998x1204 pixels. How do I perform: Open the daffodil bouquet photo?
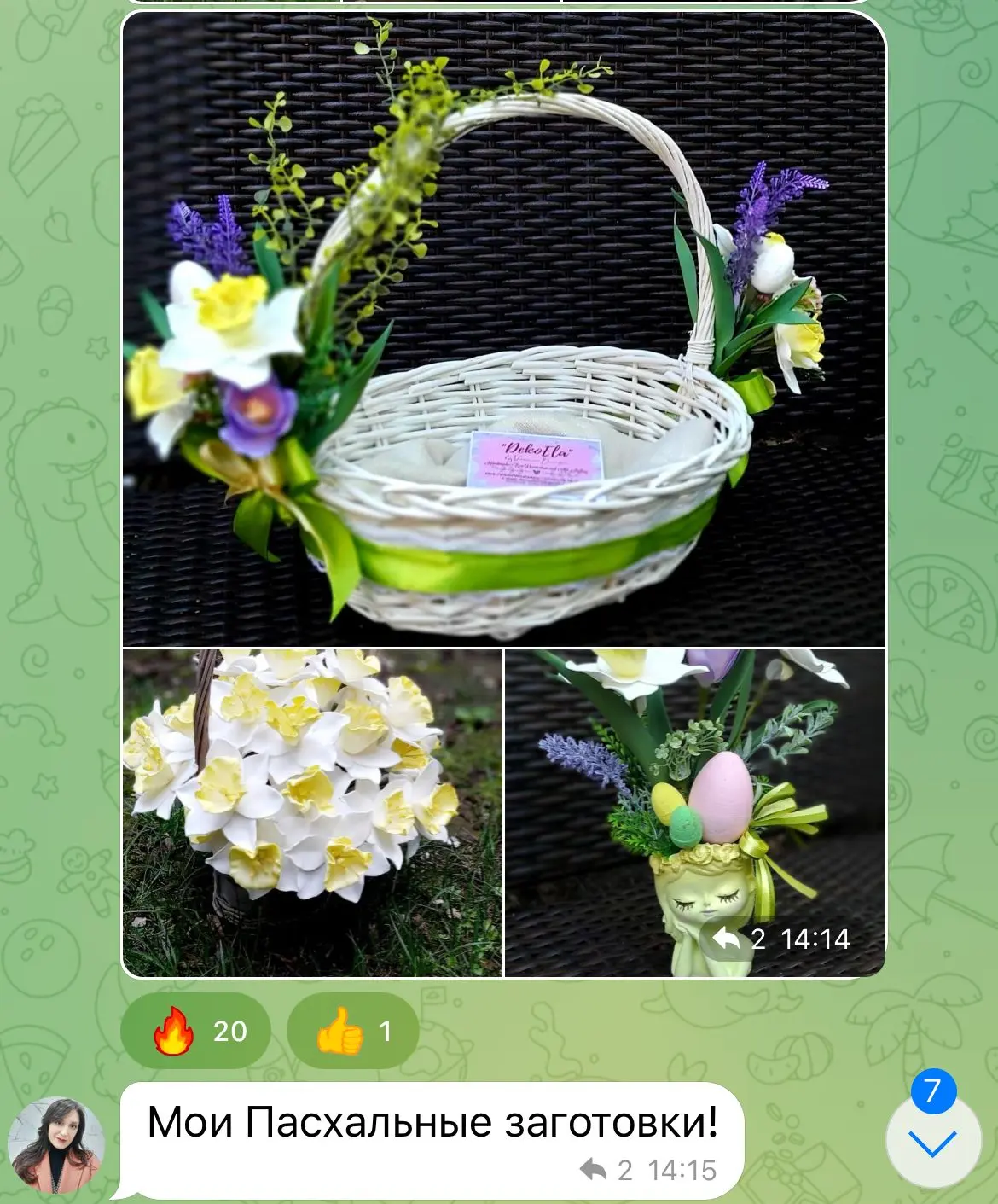[x=312, y=812]
